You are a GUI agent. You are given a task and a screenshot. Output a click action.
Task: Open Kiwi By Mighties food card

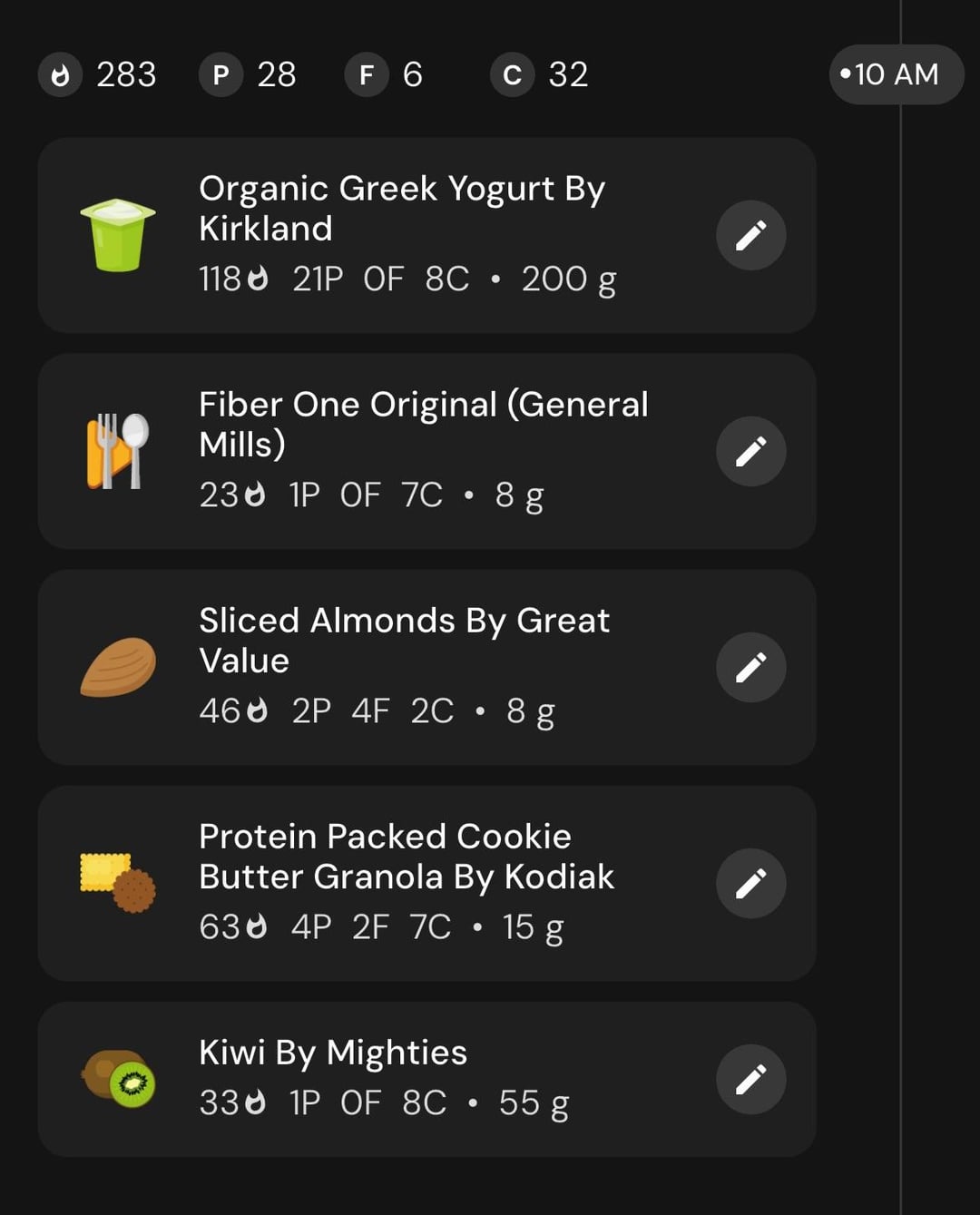333,1053
